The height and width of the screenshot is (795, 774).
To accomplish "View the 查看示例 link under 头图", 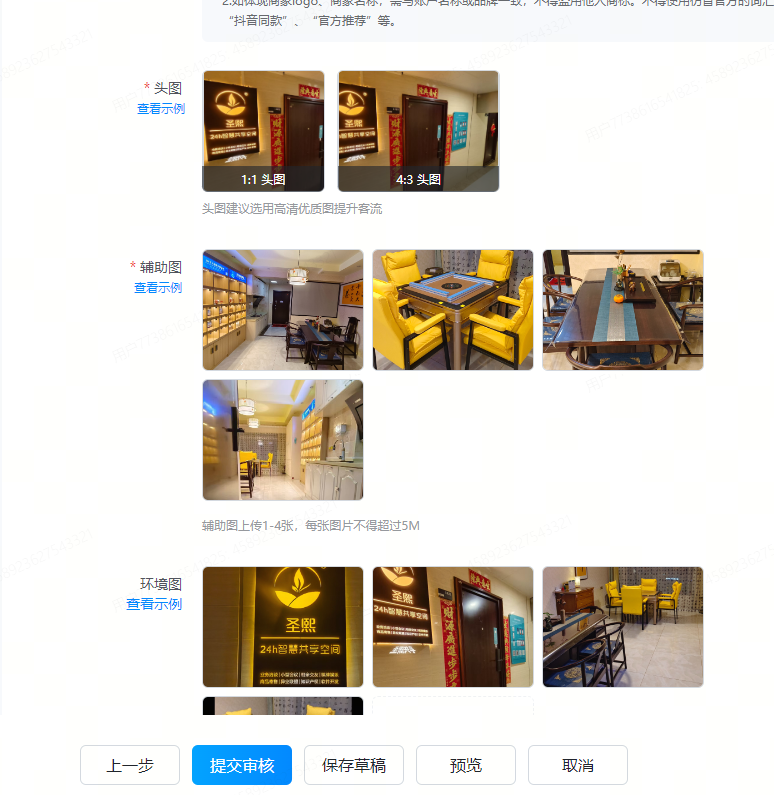I will click(x=161, y=109).
